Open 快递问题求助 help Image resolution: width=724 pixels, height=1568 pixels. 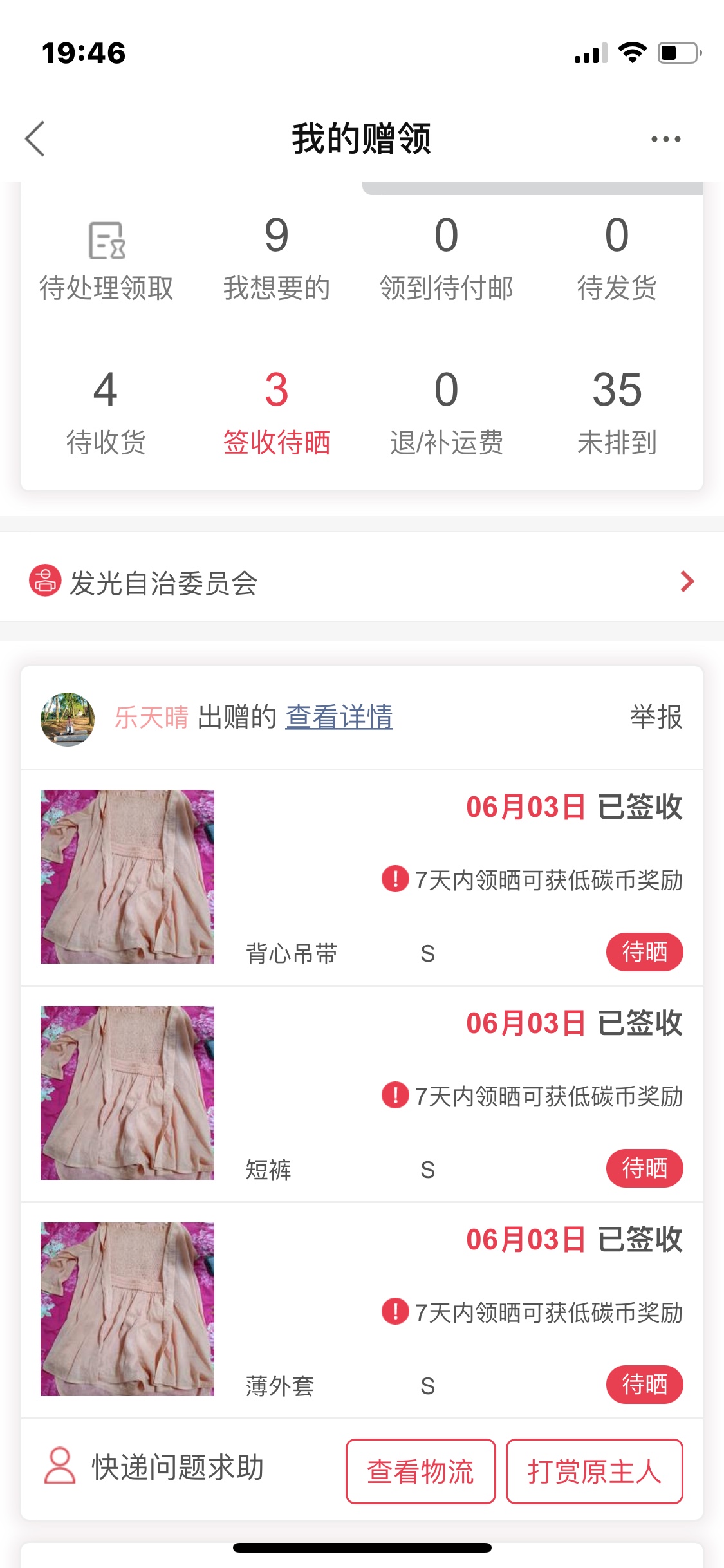pyautogui.click(x=154, y=1469)
